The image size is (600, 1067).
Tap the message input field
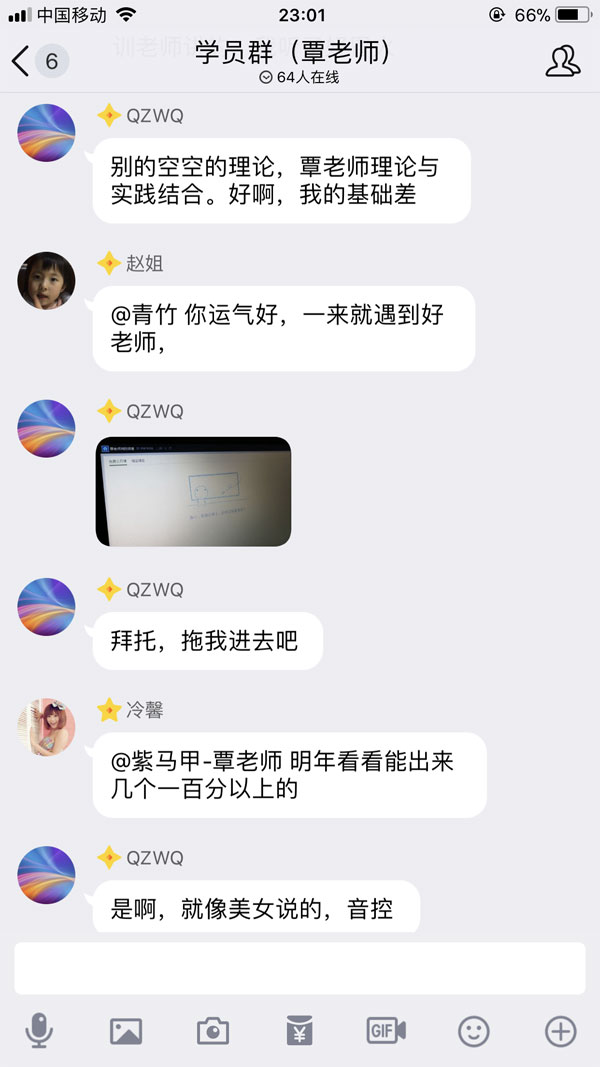coord(300,968)
